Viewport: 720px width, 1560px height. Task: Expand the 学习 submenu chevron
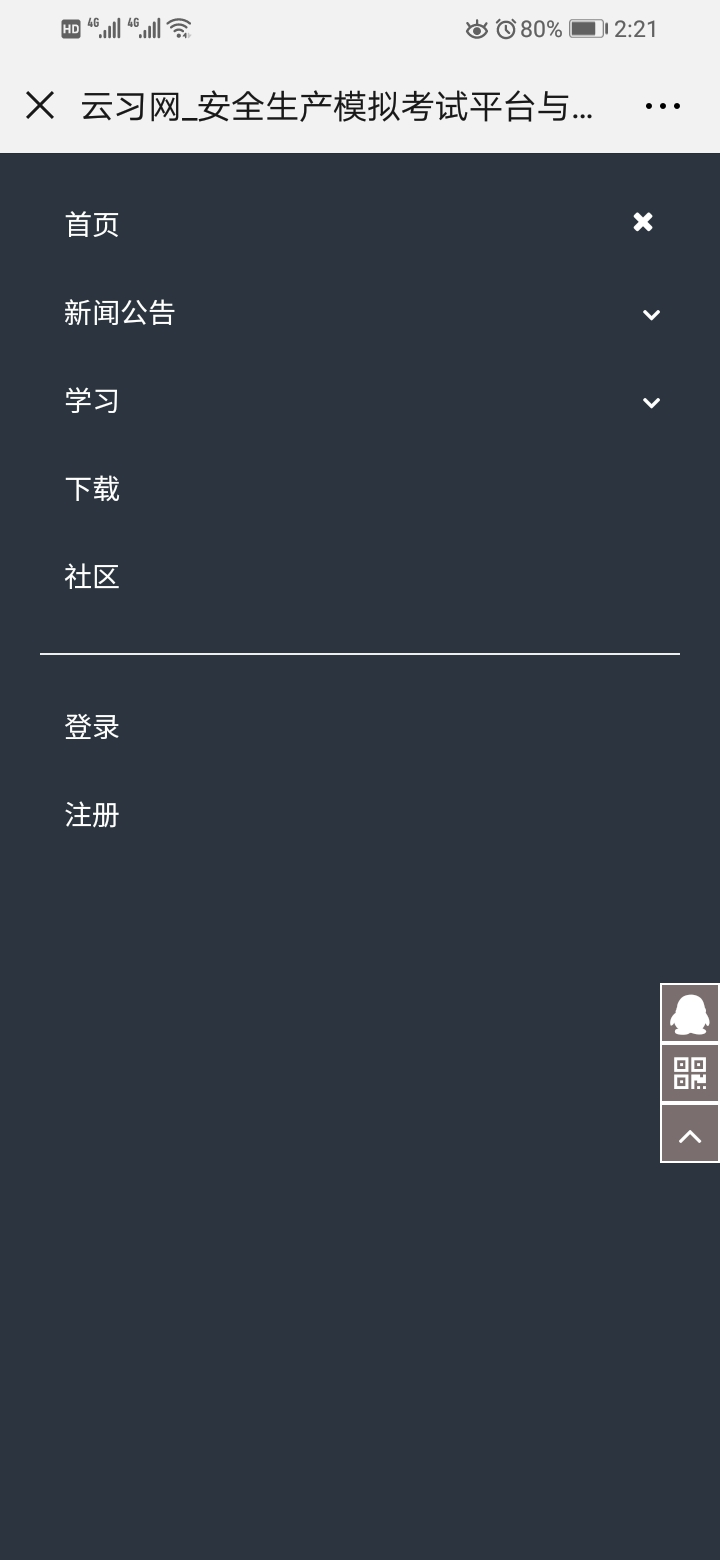651,403
